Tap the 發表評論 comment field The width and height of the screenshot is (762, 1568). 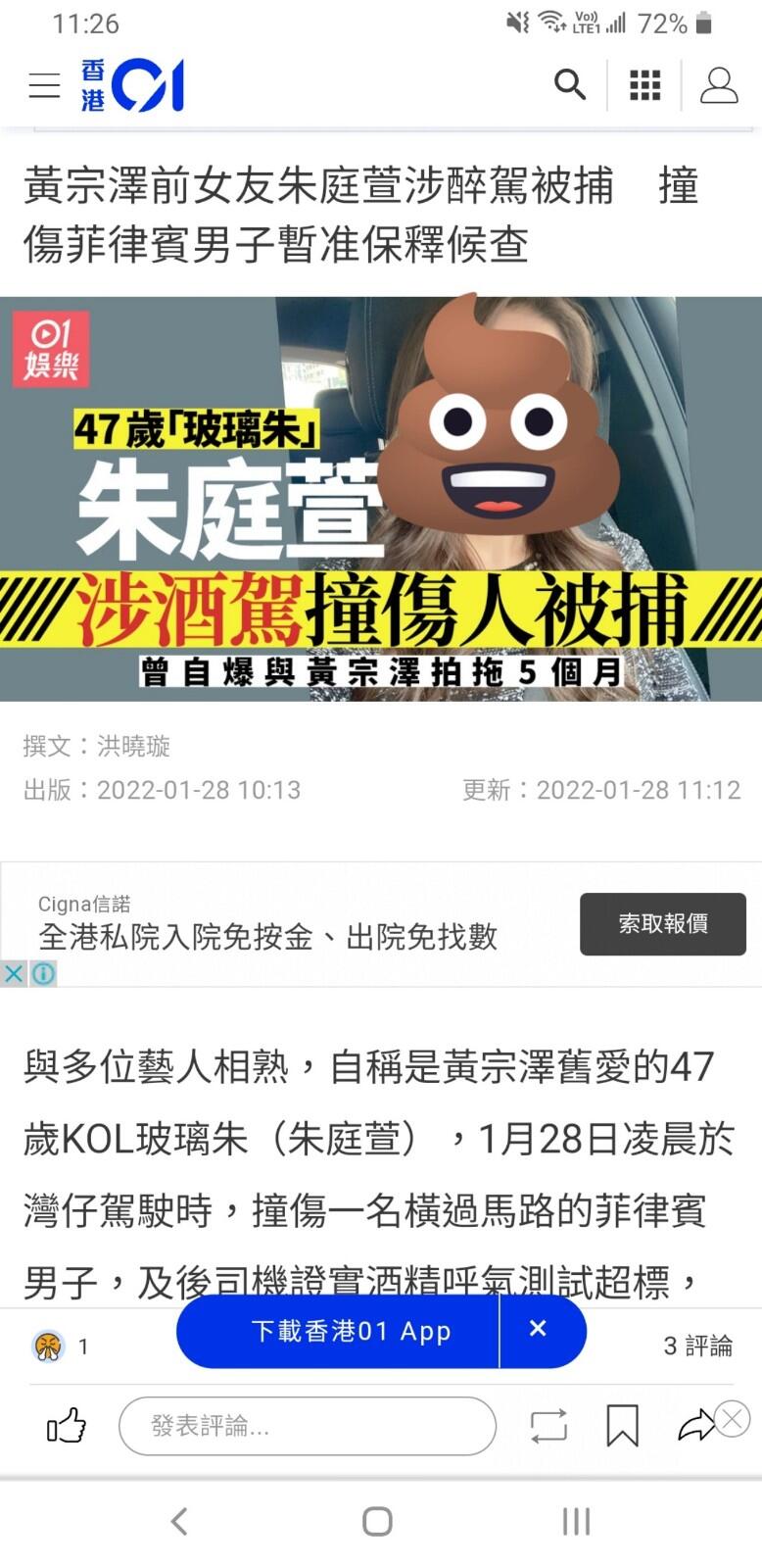click(x=308, y=1426)
